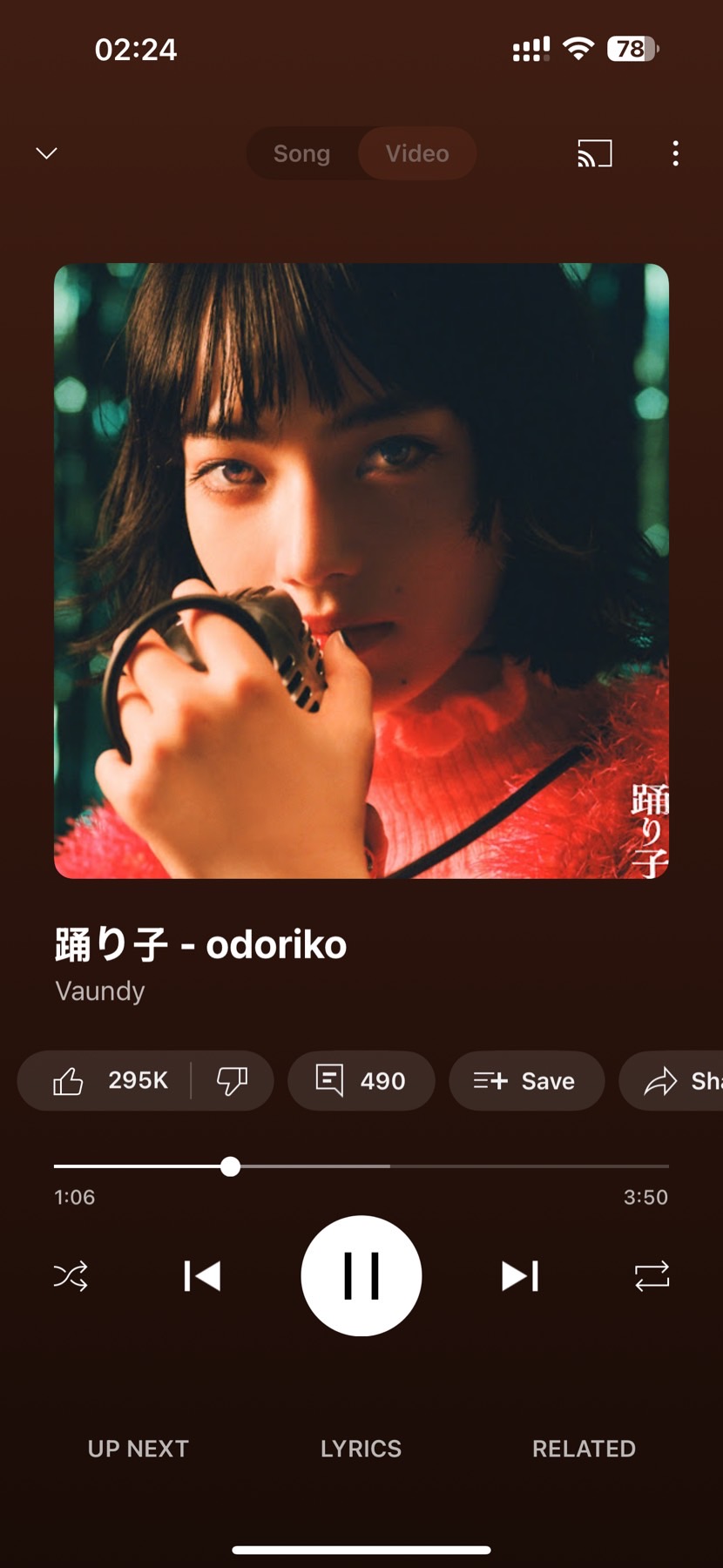Image resolution: width=723 pixels, height=1568 pixels.
Task: Open the cast to device option
Action: (x=595, y=153)
